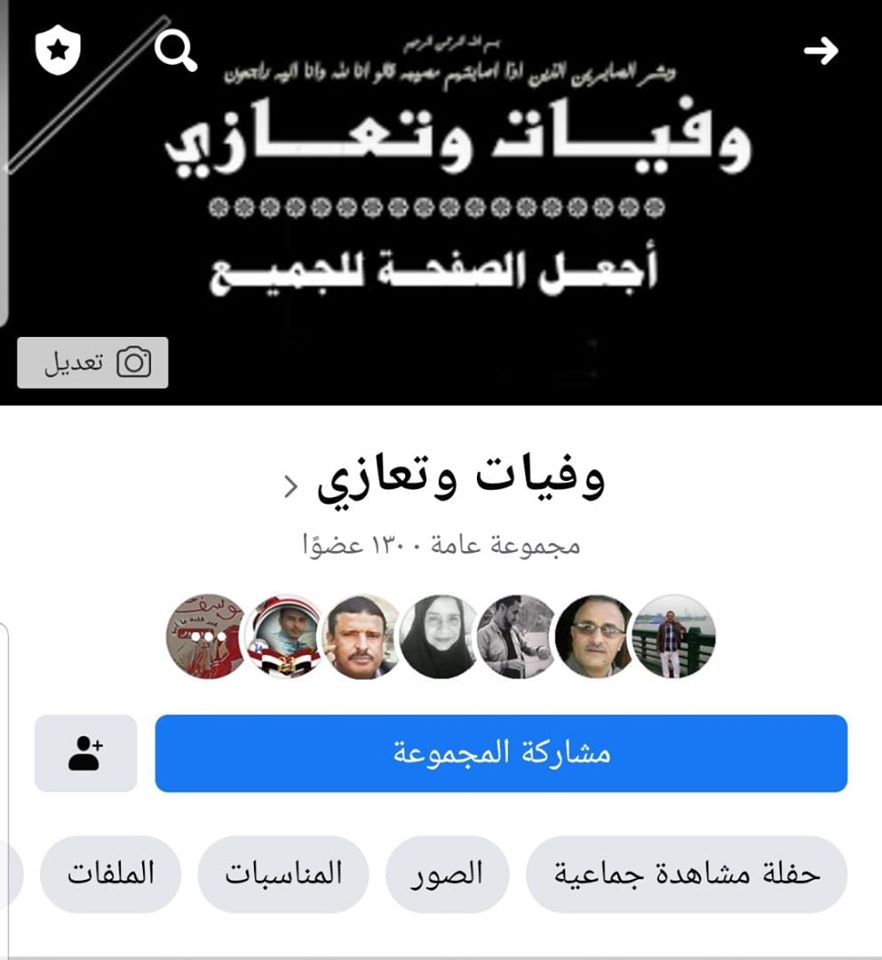Open the admin tools shield icon
882x960 pixels.
[58, 50]
